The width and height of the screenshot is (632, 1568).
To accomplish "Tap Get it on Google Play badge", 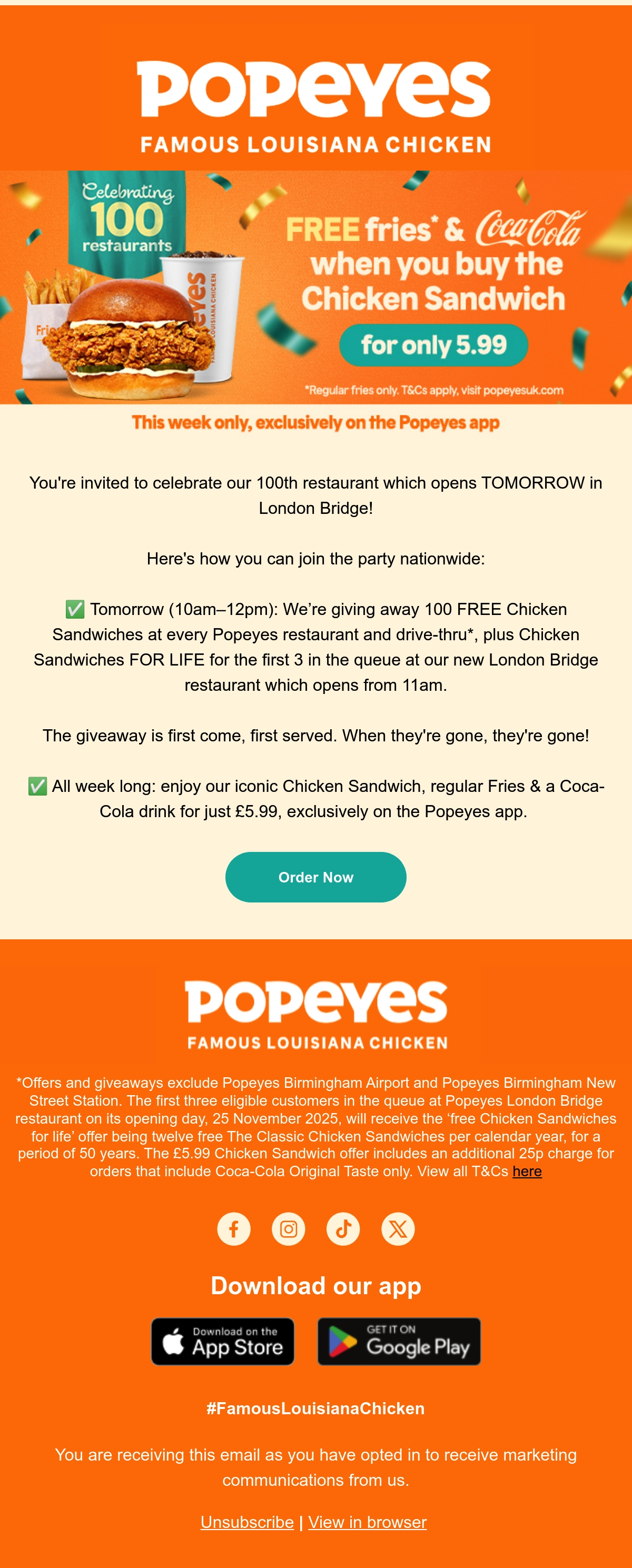I will [x=399, y=1342].
